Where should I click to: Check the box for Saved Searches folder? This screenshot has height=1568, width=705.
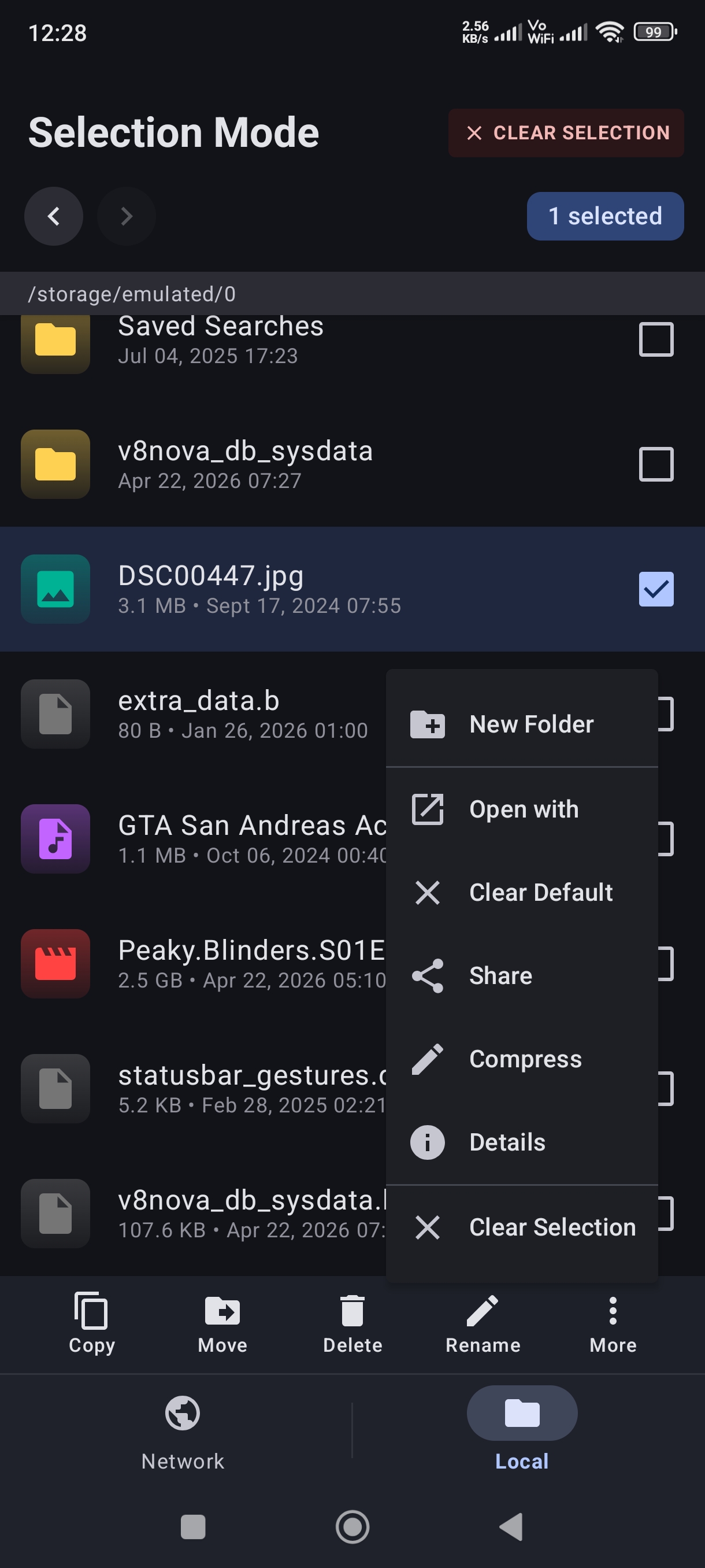(656, 339)
